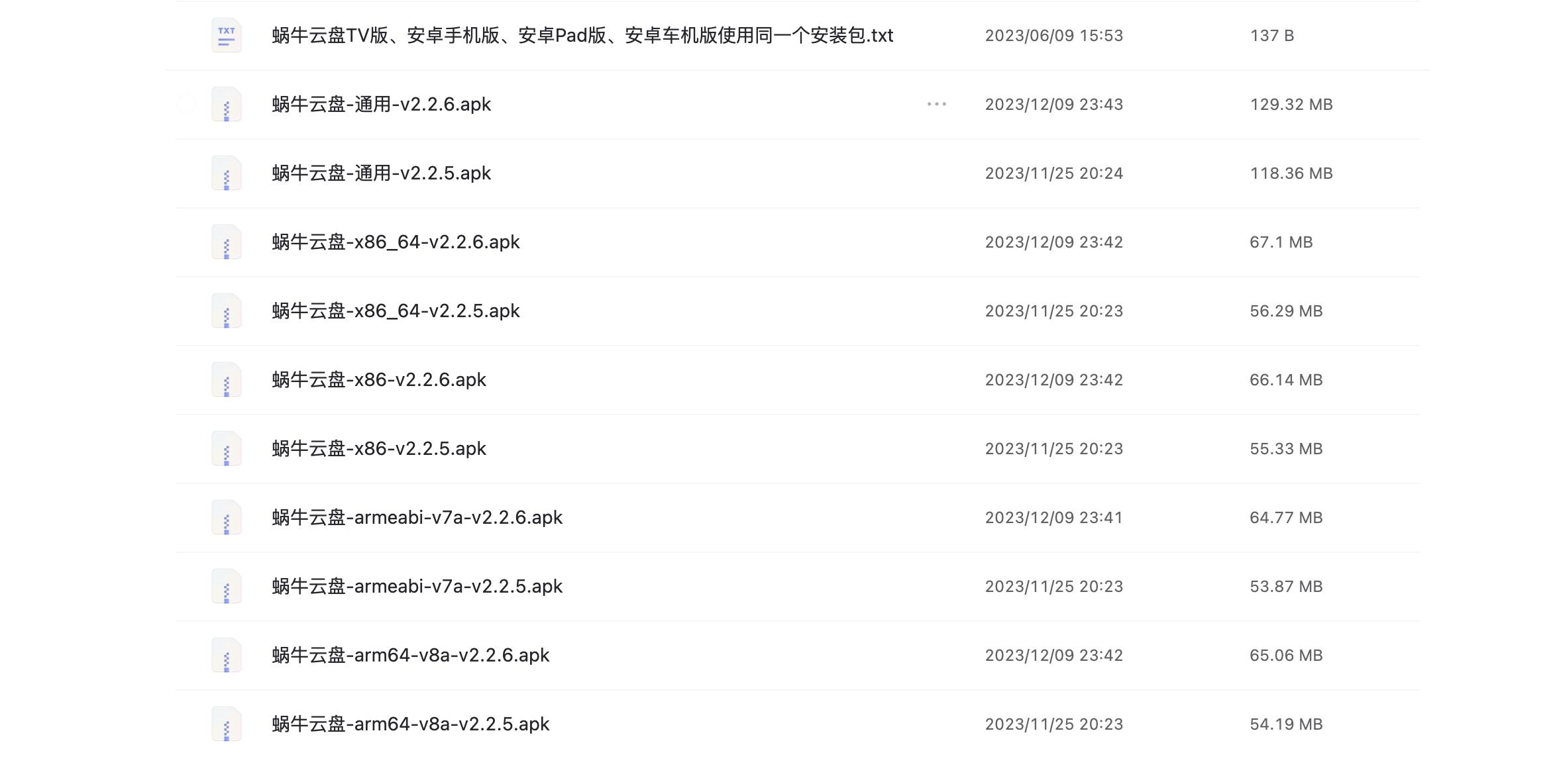The image size is (1557, 784).
Task: Open 蜗牛云盘-x86_64-v2.2.6.apk
Action: 396,242
